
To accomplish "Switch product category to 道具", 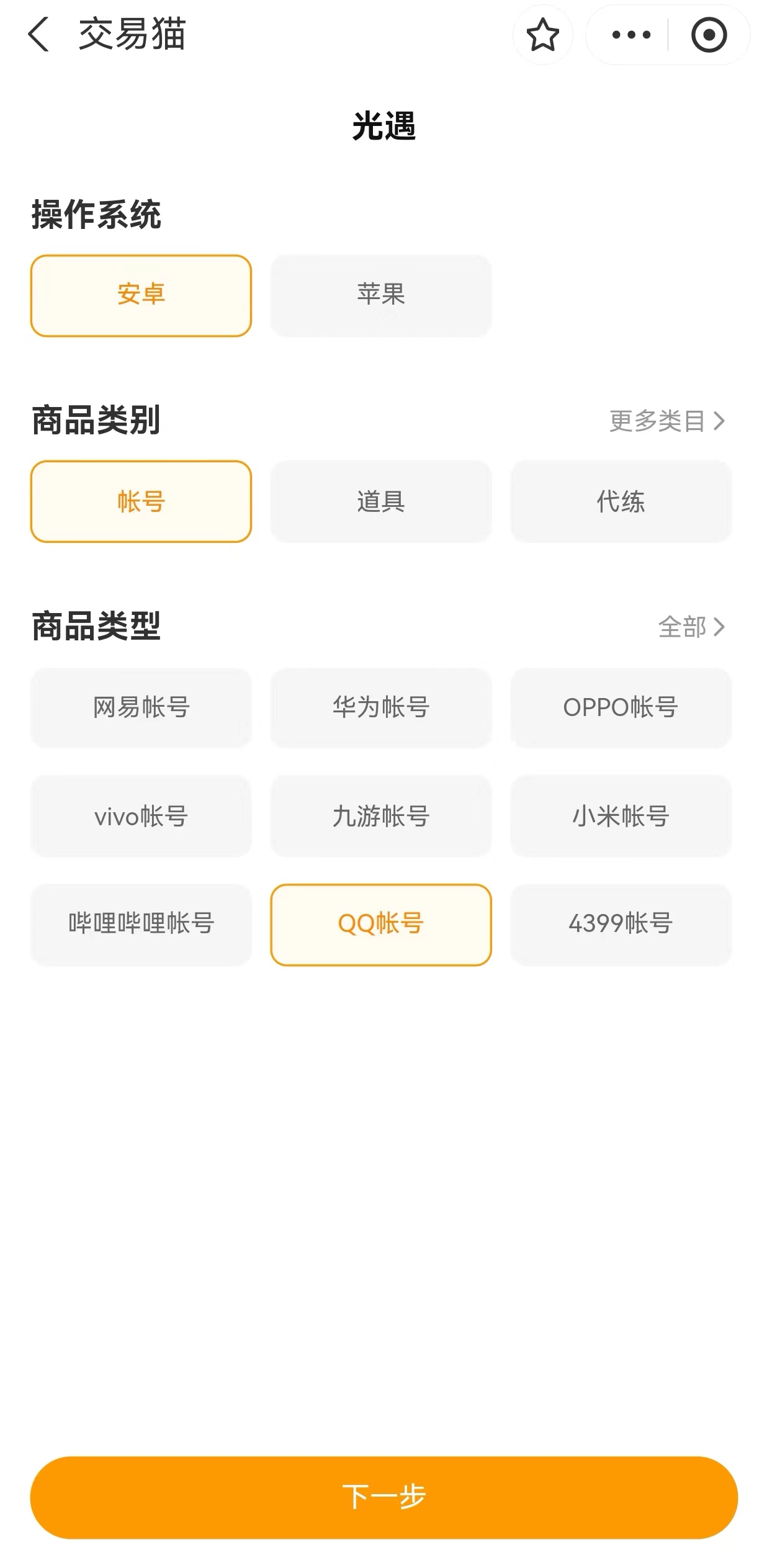I will coord(381,501).
